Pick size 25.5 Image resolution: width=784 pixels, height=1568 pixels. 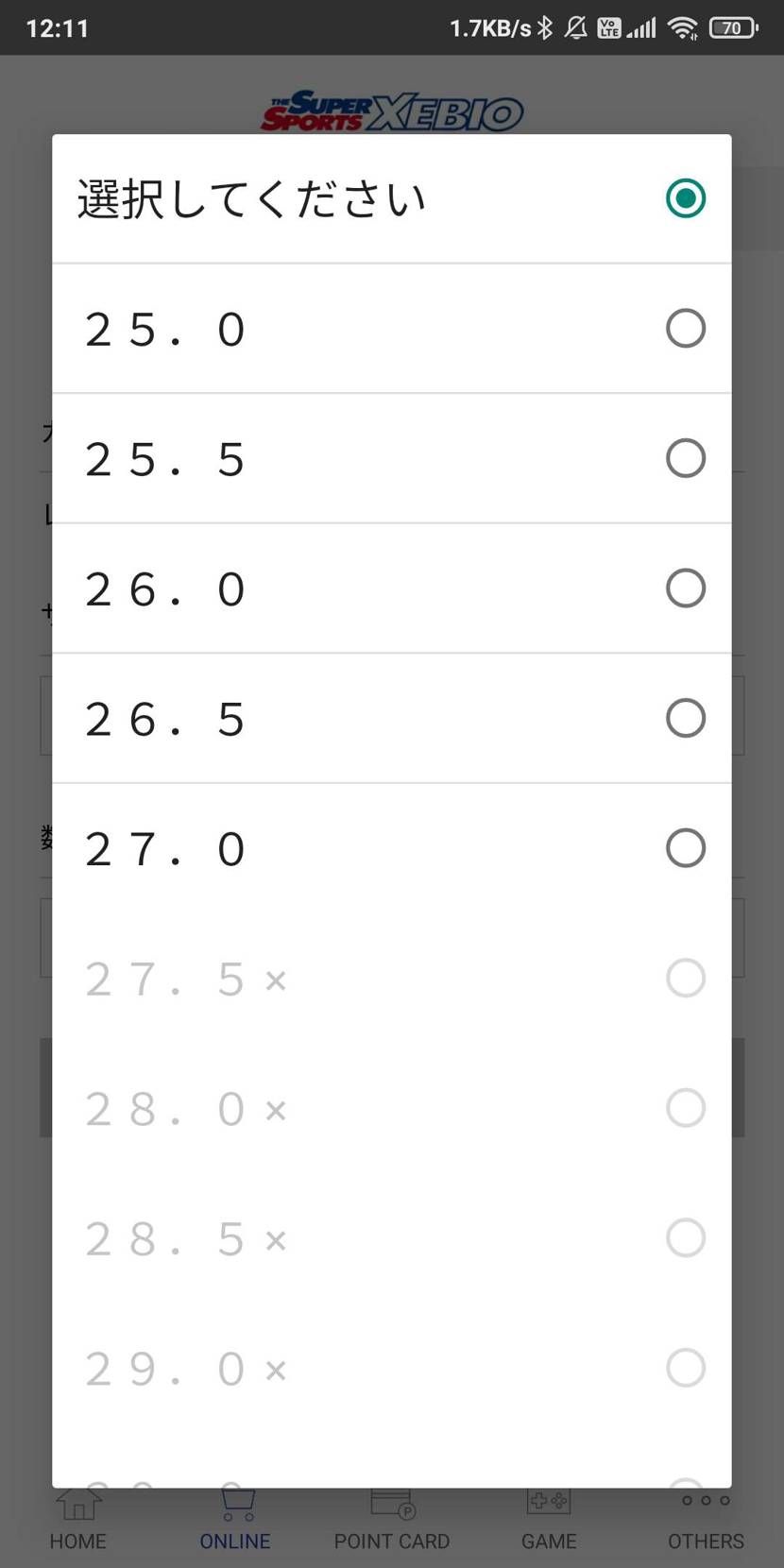click(391, 459)
